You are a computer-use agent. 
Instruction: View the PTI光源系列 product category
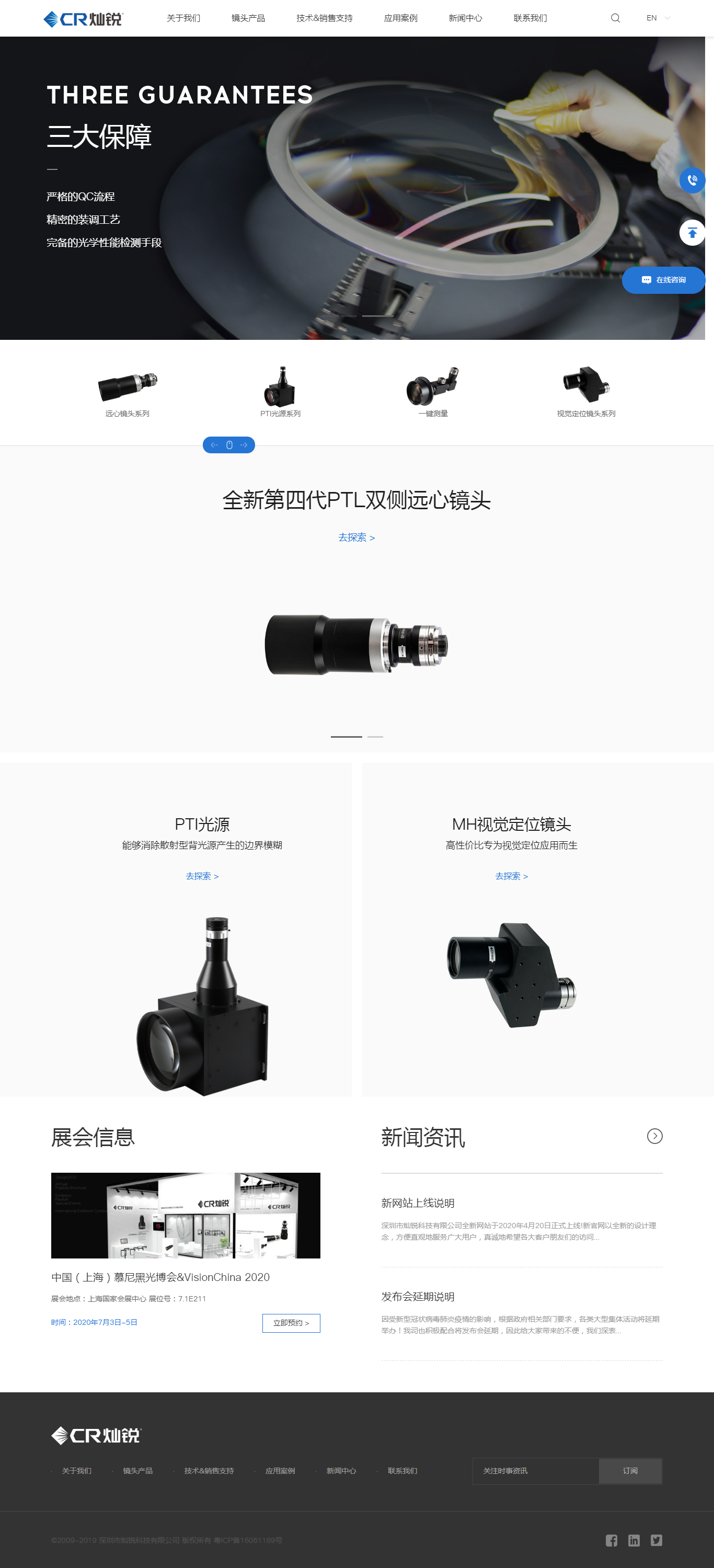pos(280,392)
